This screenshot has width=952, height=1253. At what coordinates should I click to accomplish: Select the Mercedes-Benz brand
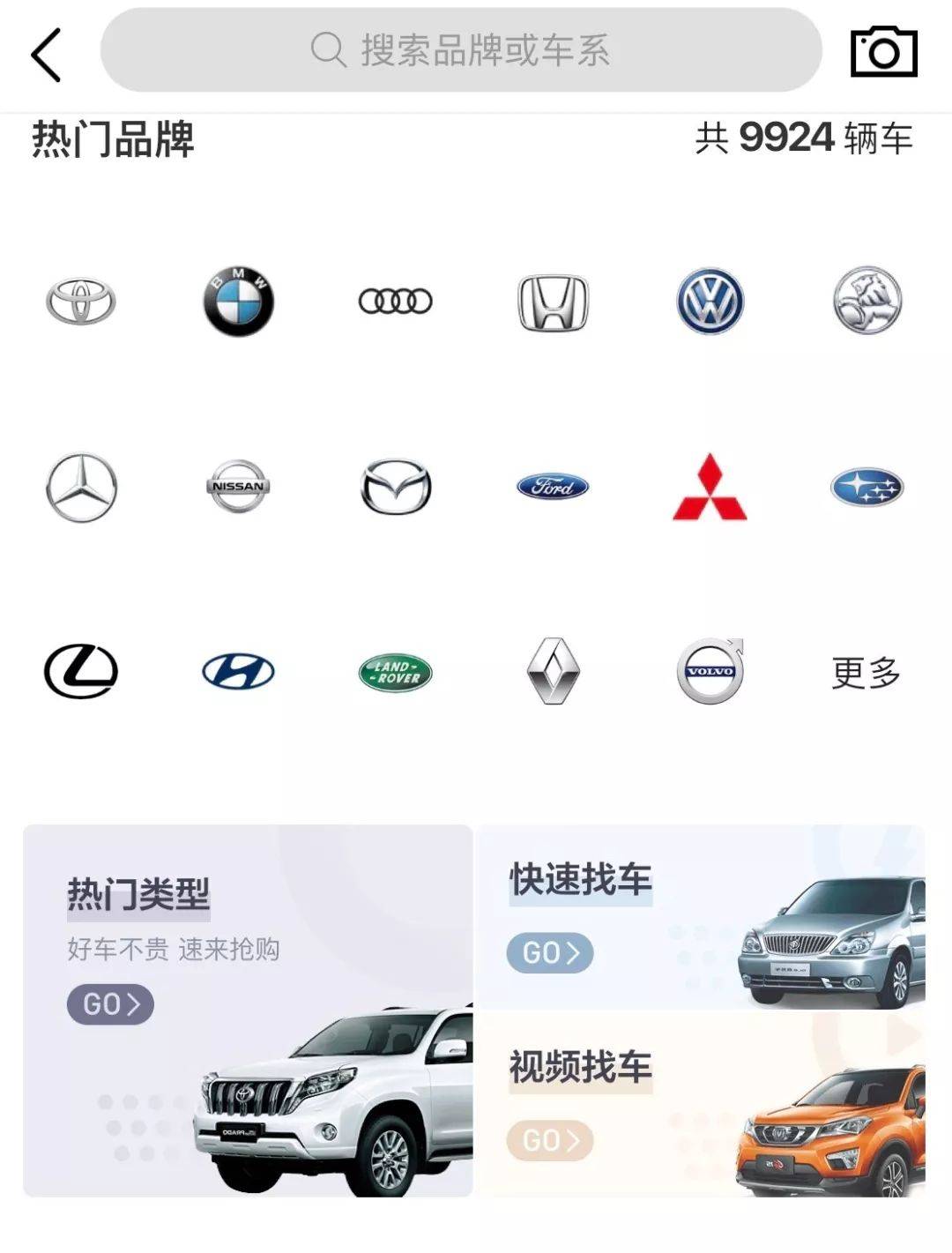click(x=81, y=487)
